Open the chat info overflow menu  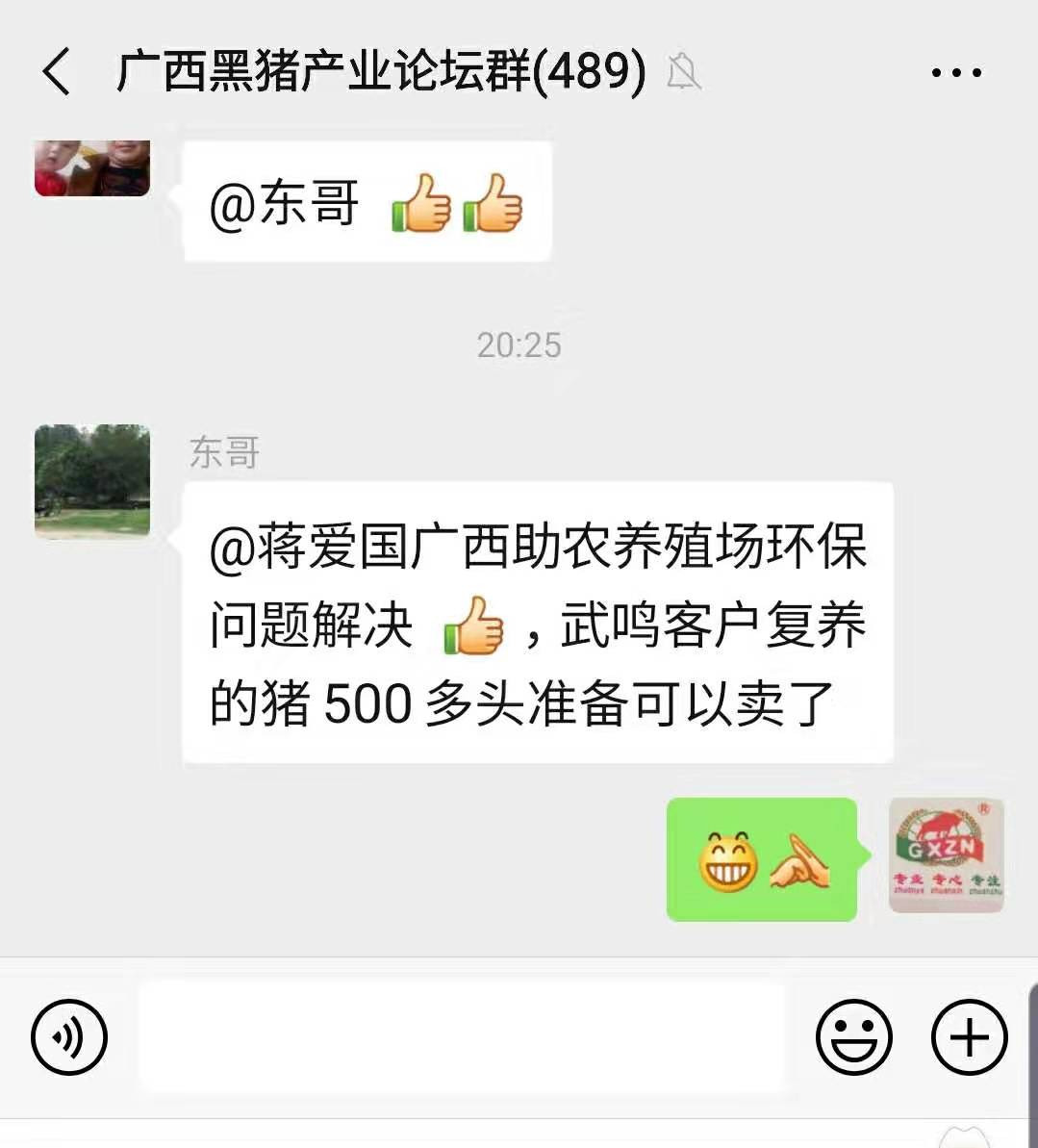(x=956, y=72)
